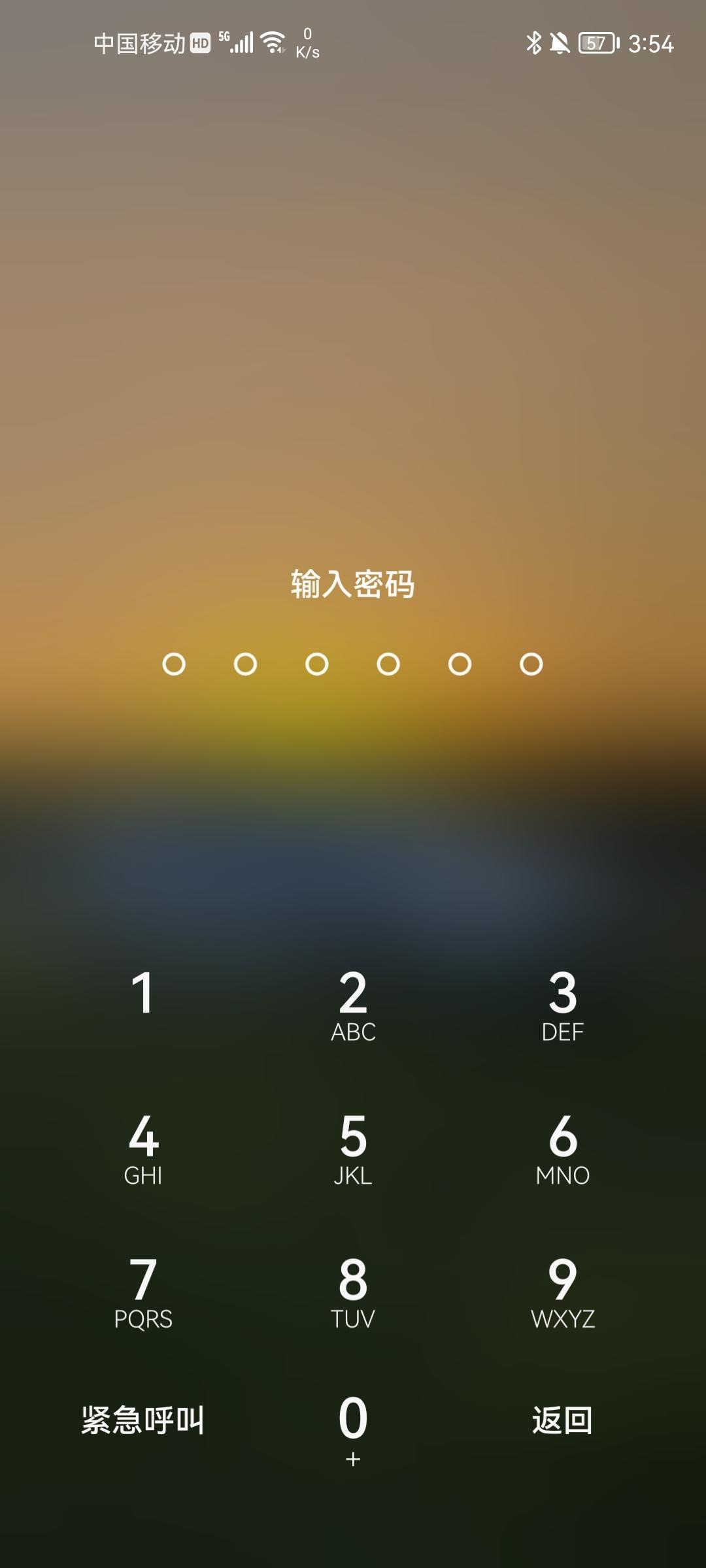Viewport: 706px width, 1568px height.
Task: Open emergency call (紧急呼叫)
Action: 143,1420
